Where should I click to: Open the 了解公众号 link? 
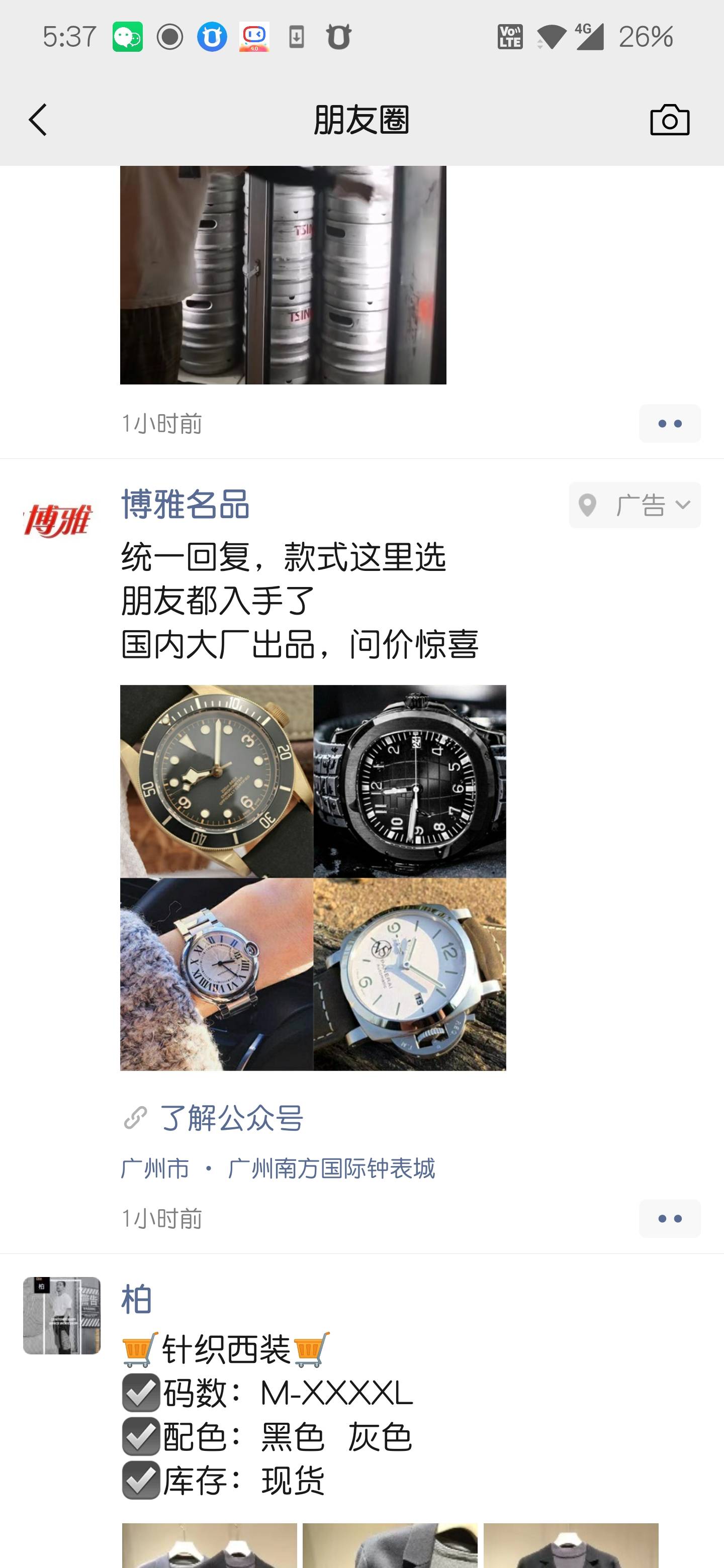[x=231, y=1118]
